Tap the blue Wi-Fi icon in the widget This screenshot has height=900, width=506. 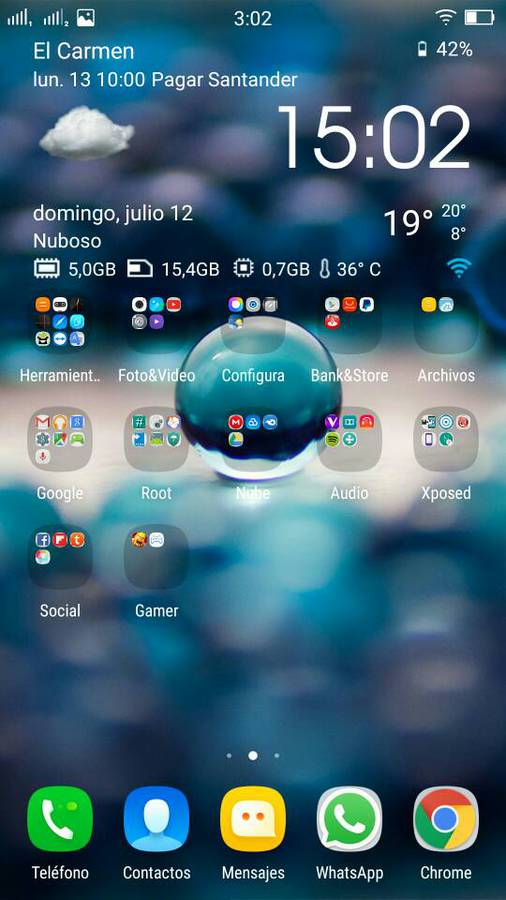pyautogui.click(x=459, y=268)
